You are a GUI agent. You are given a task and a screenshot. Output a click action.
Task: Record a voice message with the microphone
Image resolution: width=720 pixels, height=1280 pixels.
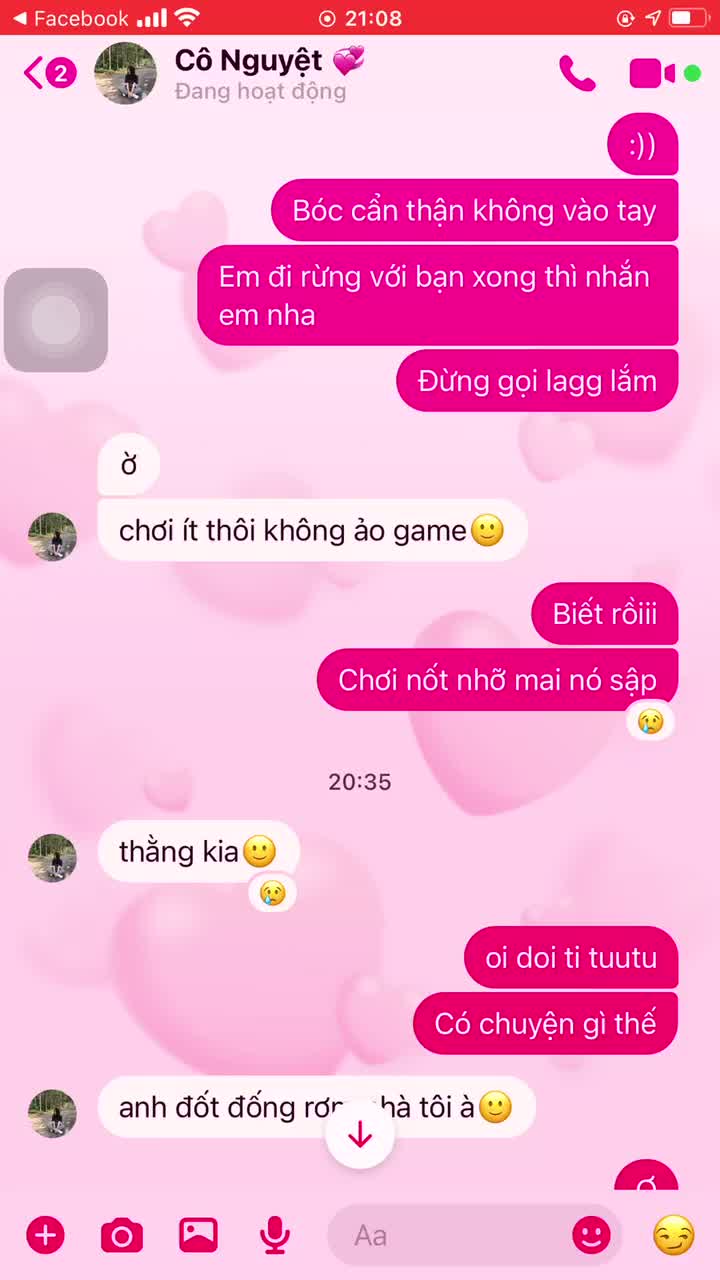274,1236
